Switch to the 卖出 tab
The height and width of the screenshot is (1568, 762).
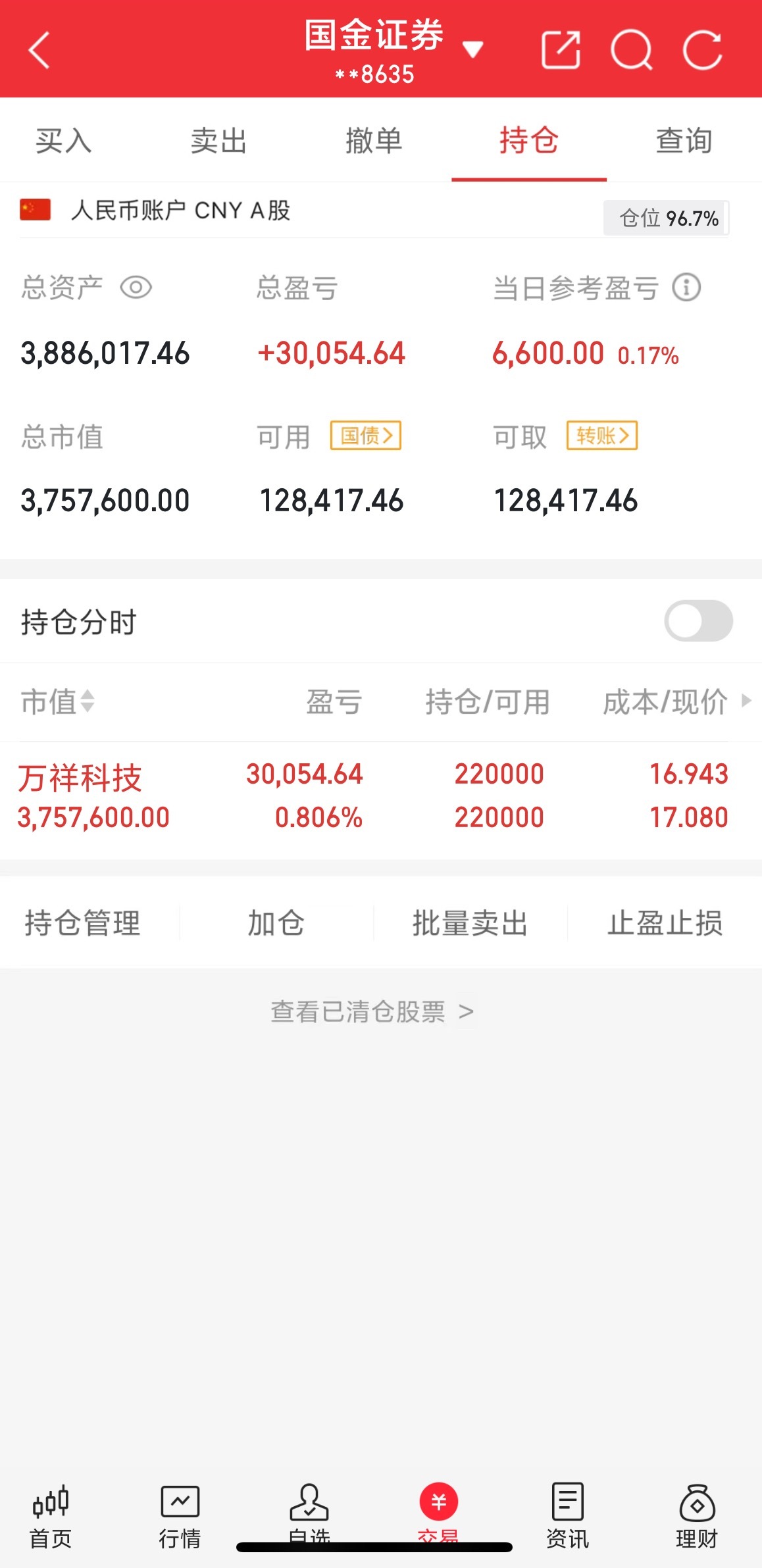[x=217, y=139]
